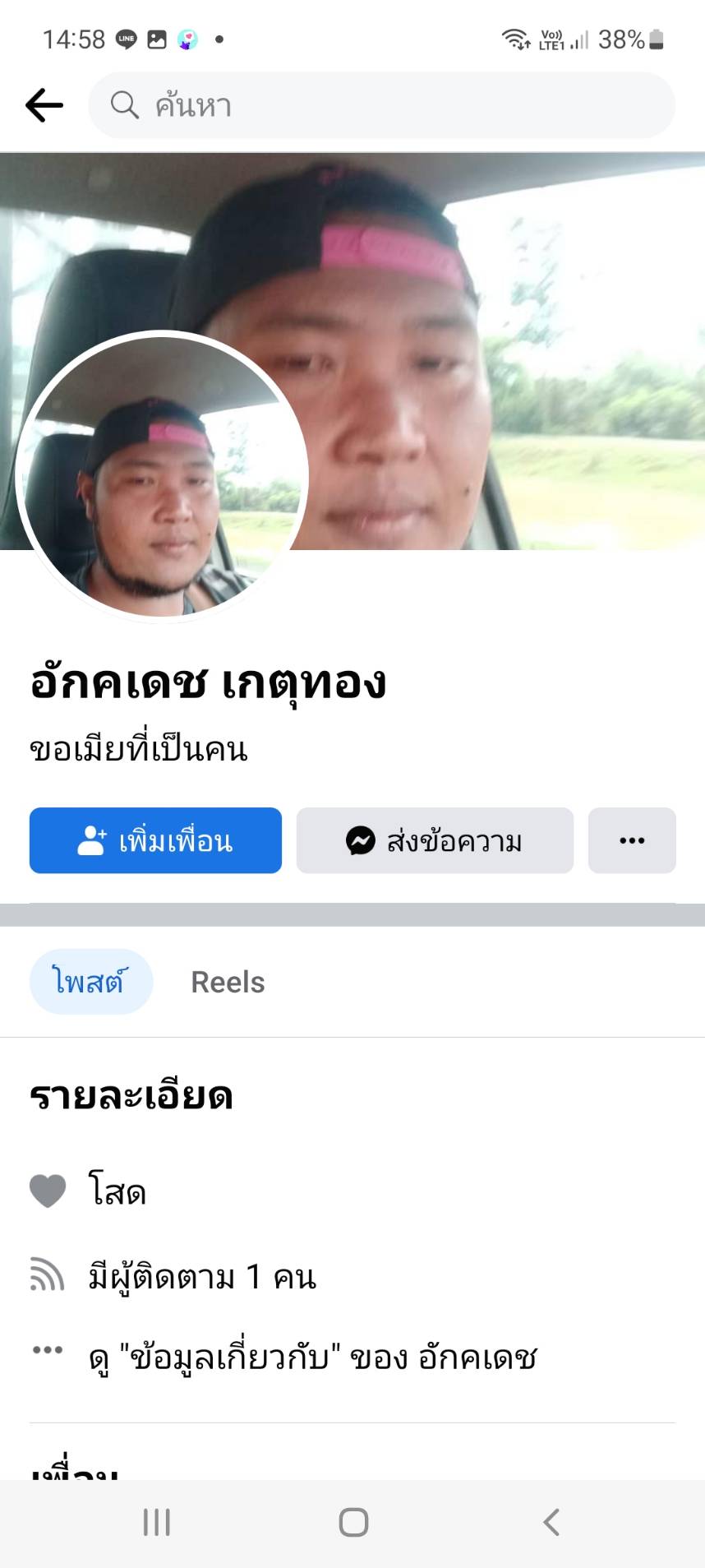Image resolution: width=705 pixels, height=1568 pixels.
Task: Switch to the Reels tab
Action: click(x=228, y=982)
